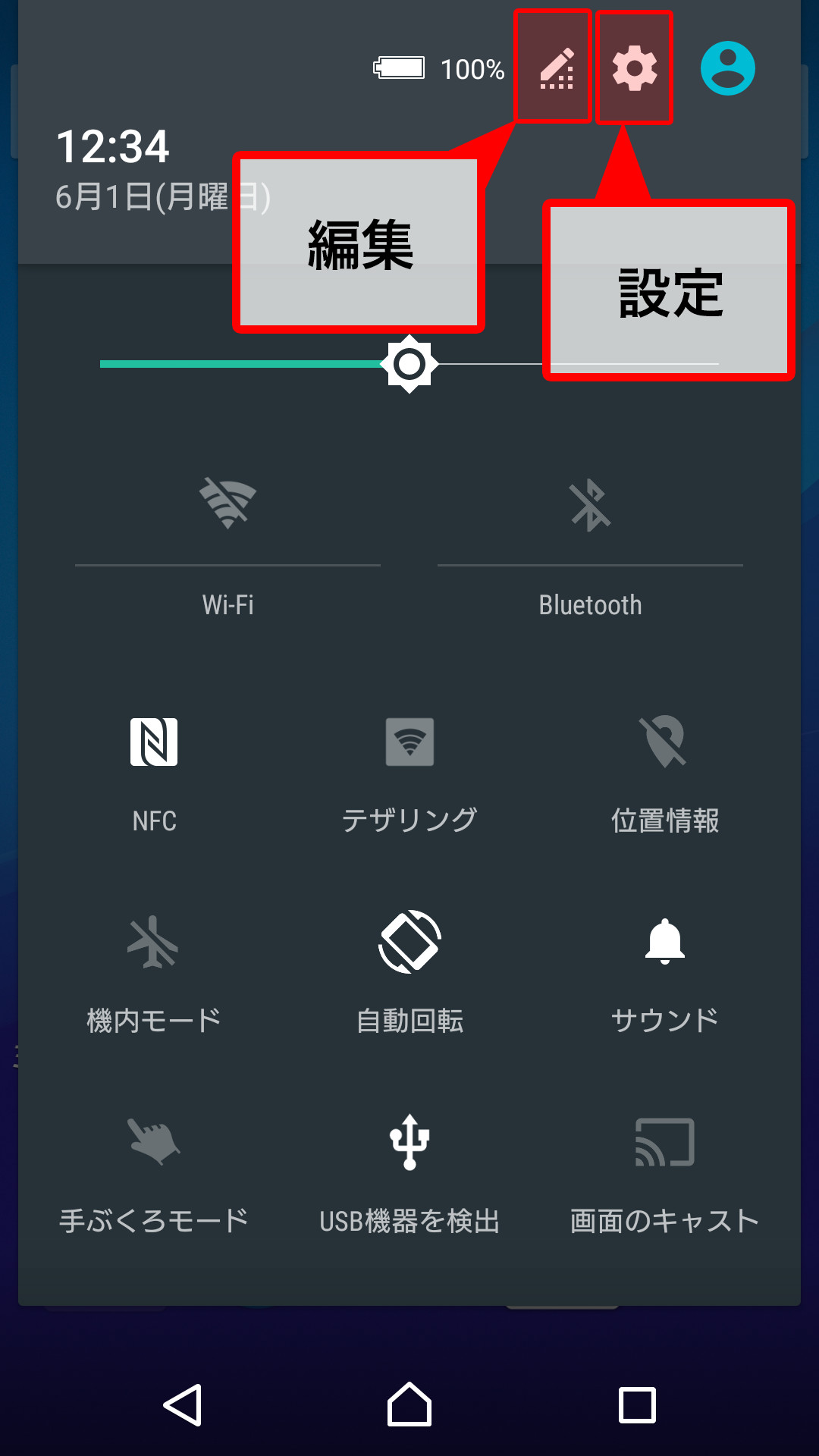Image resolution: width=819 pixels, height=1456 pixels.
Task: Tap the user profile avatar icon
Action: click(727, 67)
